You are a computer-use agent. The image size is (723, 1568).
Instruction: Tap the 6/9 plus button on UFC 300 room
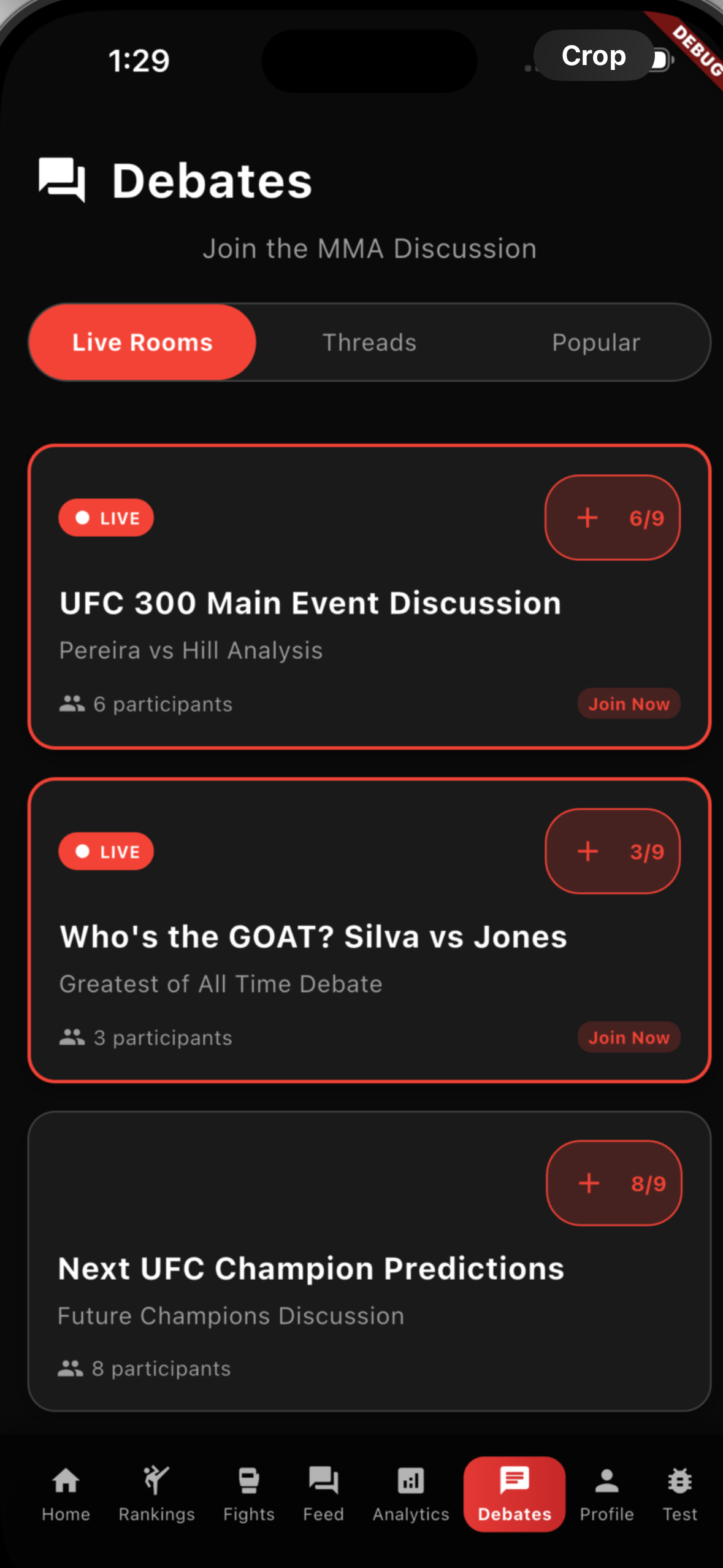(x=612, y=518)
